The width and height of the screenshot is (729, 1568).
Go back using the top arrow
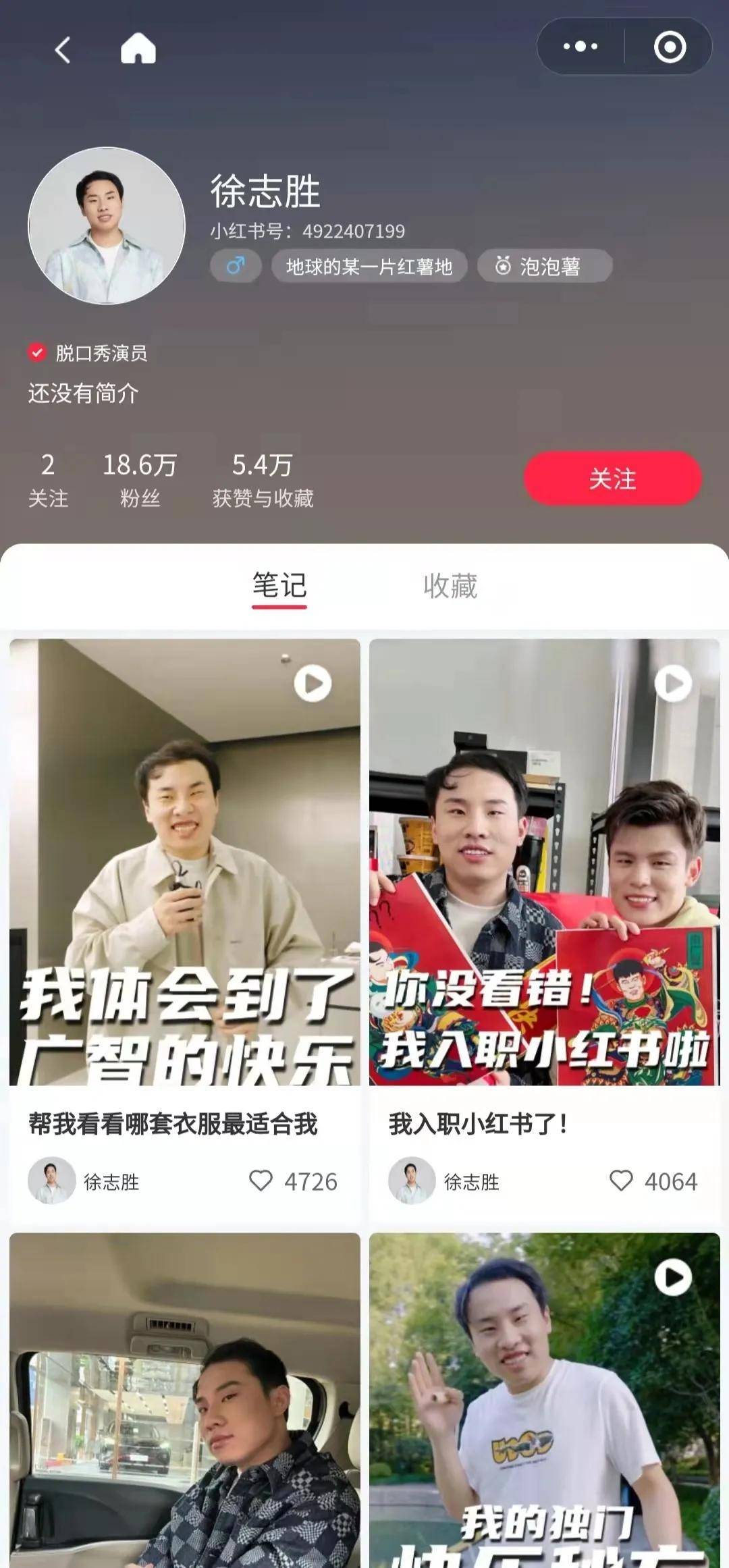[63, 50]
